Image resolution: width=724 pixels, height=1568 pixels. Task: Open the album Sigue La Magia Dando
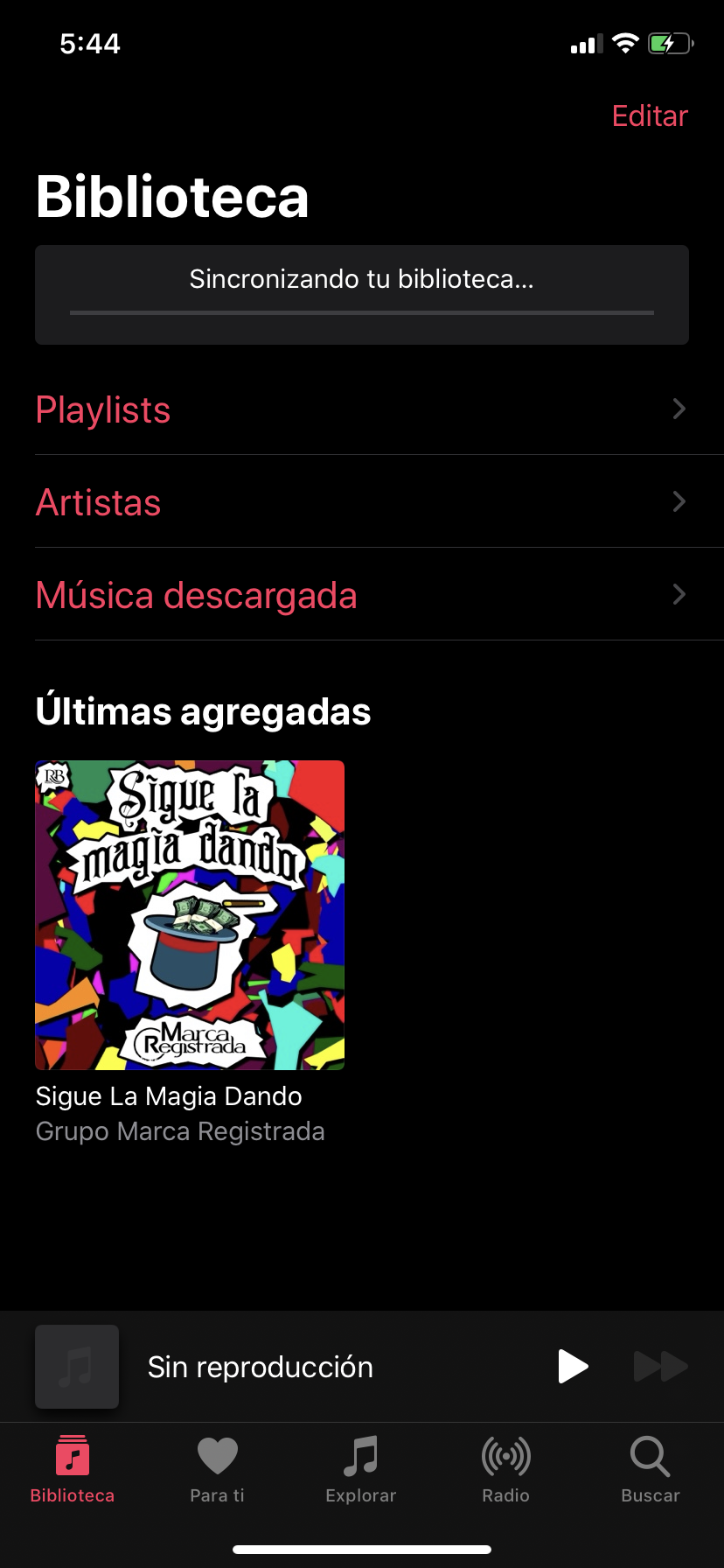(x=190, y=914)
